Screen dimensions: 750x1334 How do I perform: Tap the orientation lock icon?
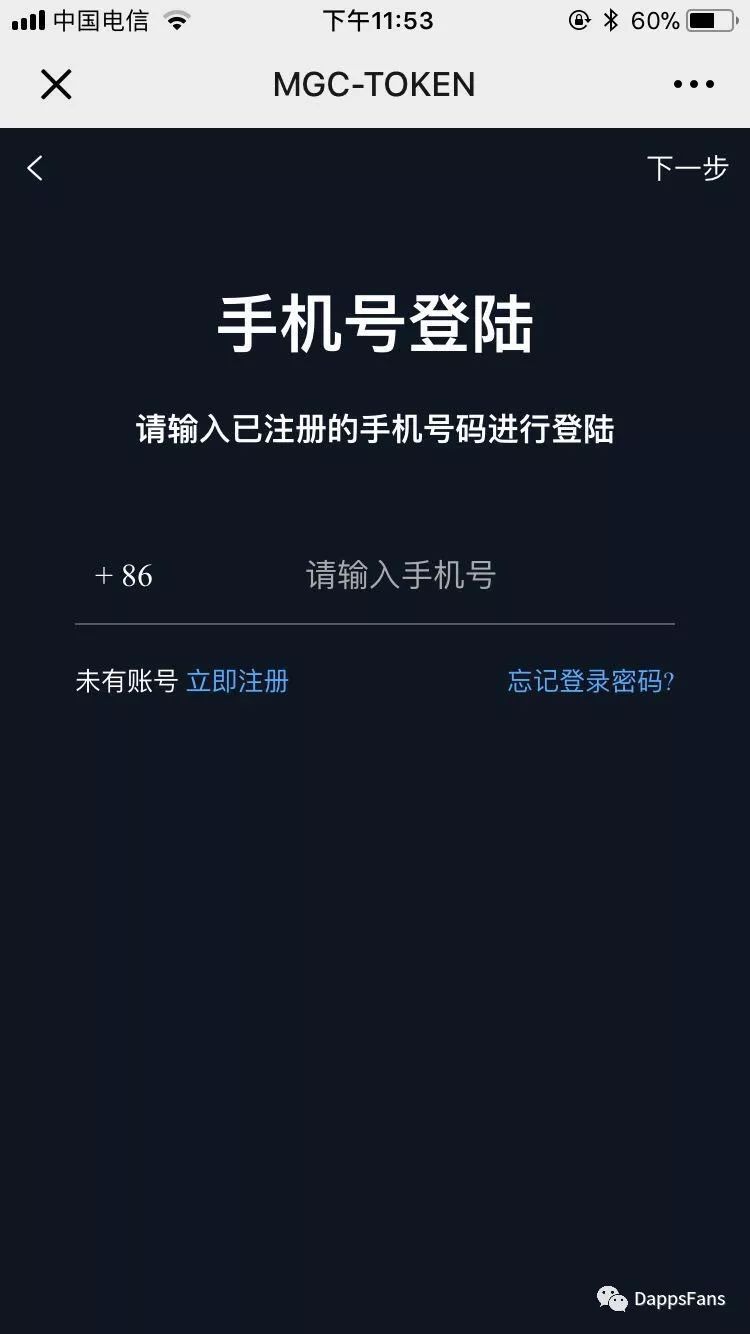point(577,19)
